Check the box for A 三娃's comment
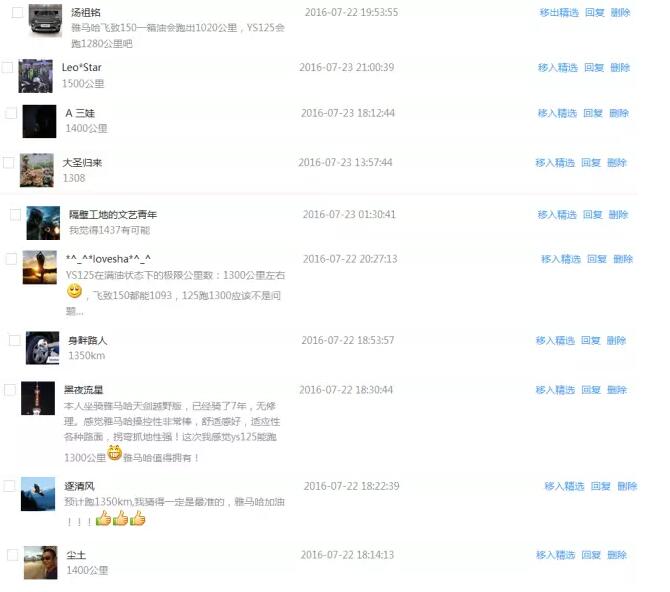670x592 pixels. (11, 113)
